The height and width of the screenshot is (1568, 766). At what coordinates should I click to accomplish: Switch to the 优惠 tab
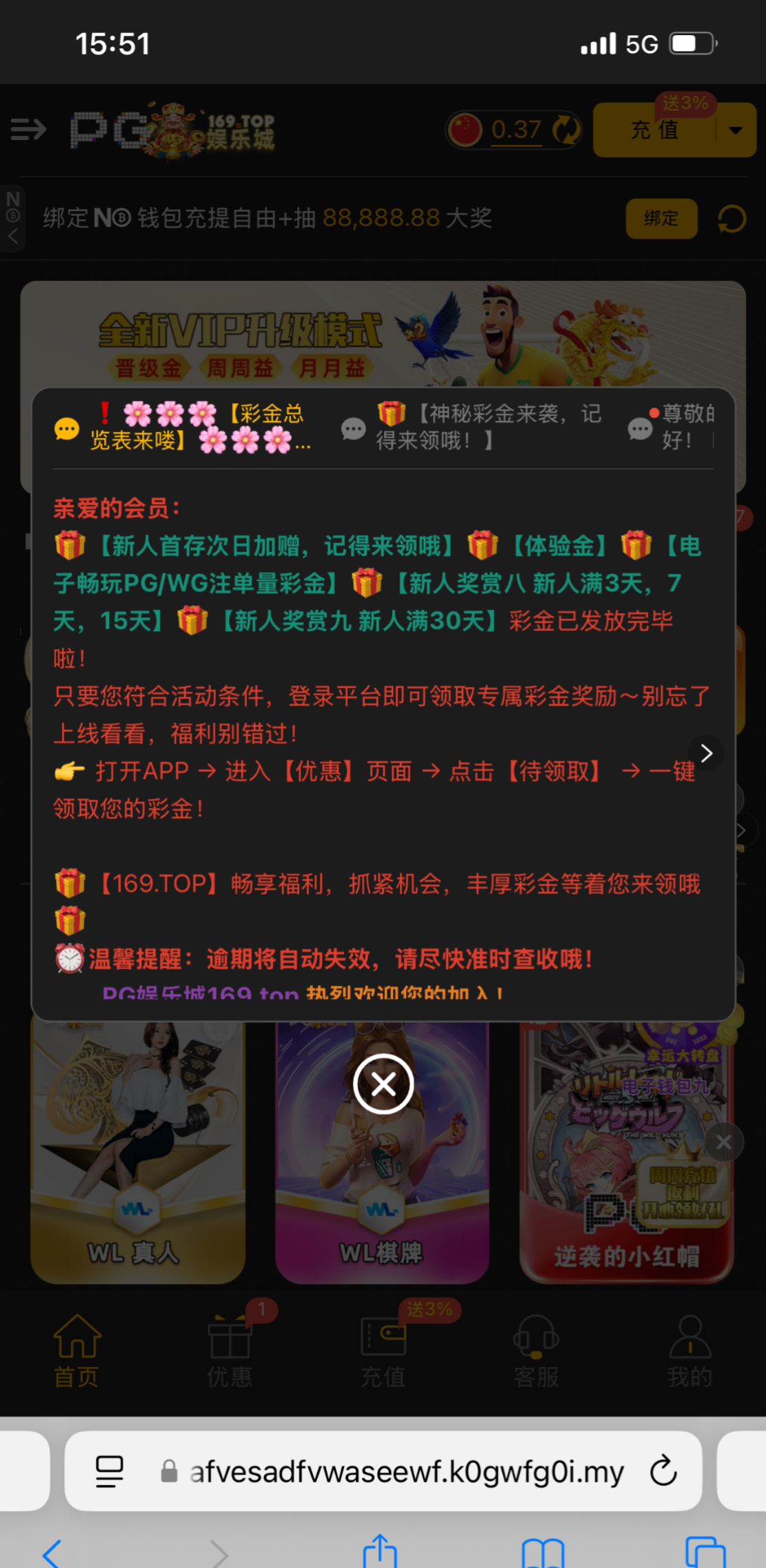point(230,1351)
